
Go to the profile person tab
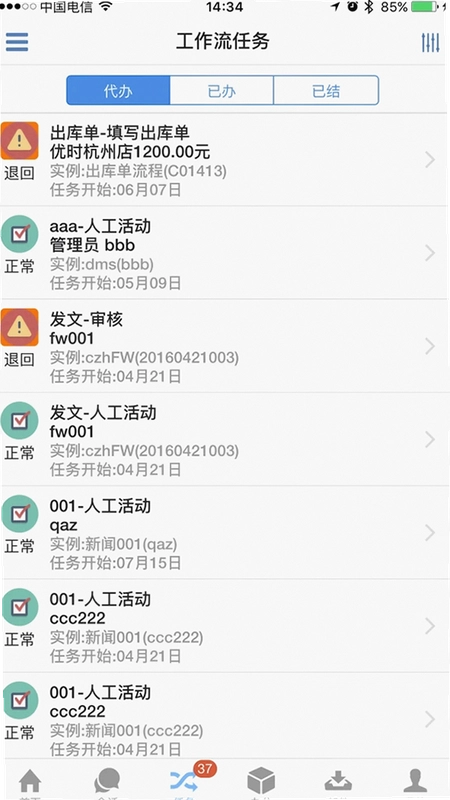coord(415,781)
